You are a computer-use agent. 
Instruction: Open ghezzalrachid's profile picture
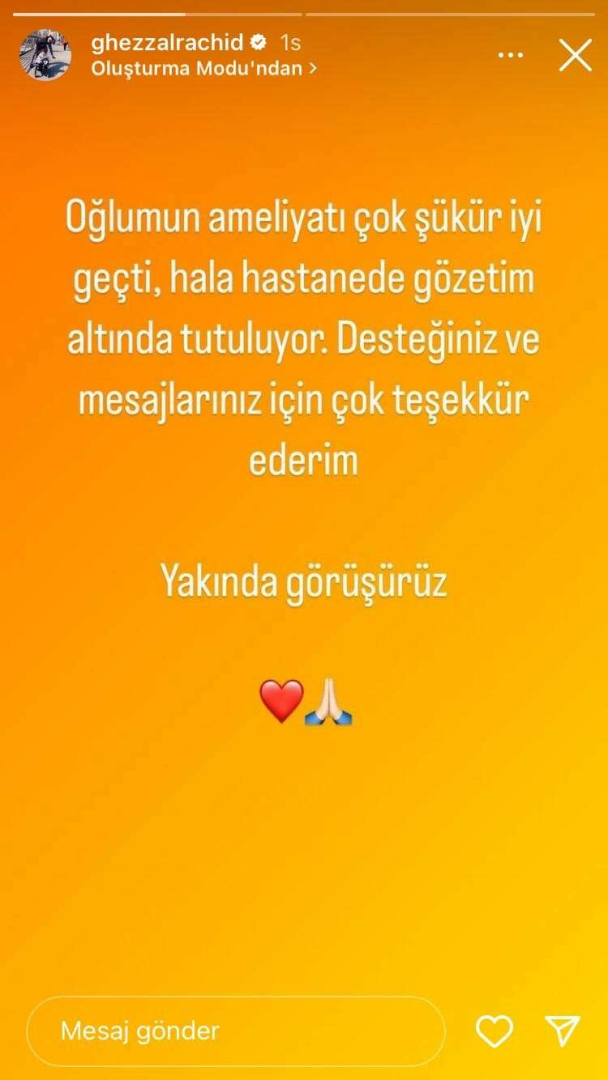[45, 55]
